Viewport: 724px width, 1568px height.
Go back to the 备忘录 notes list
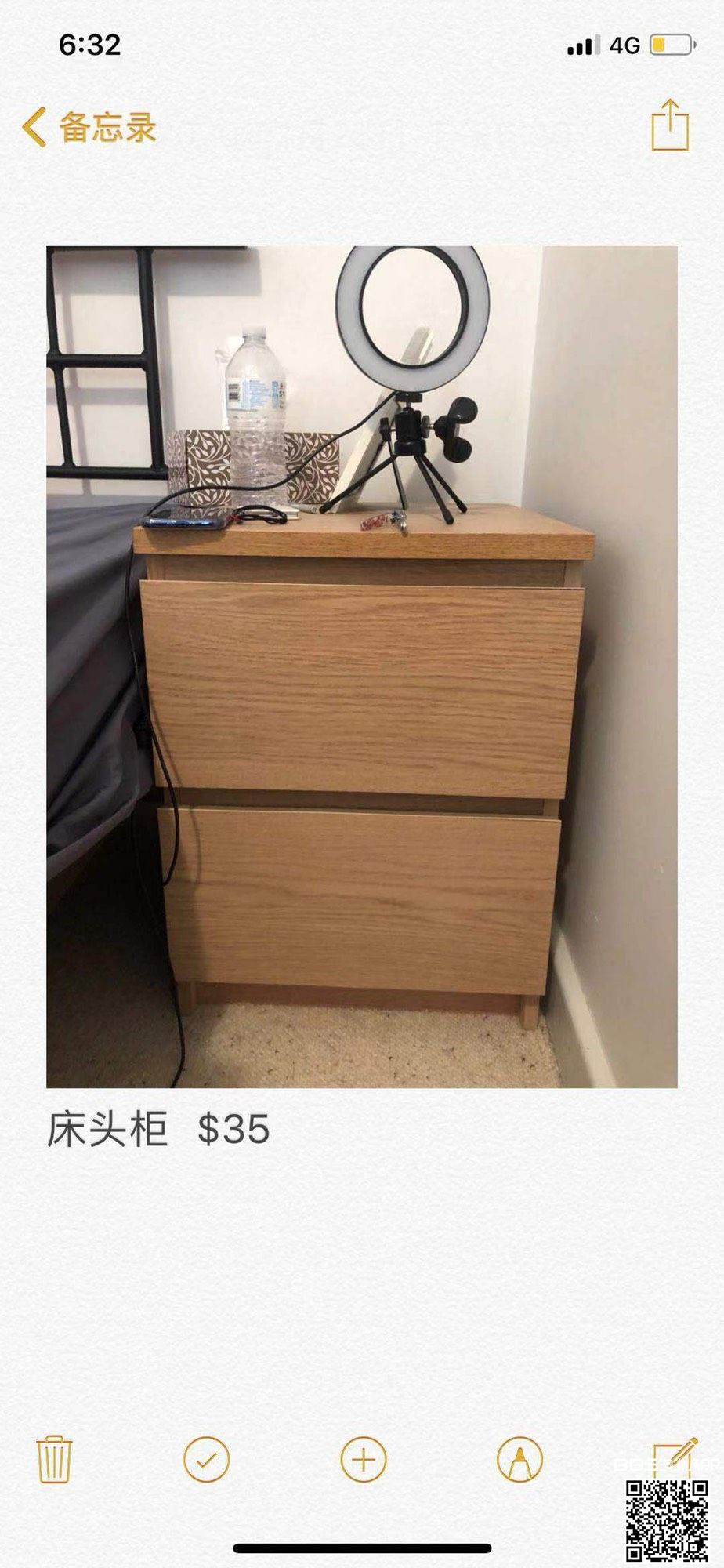click(x=89, y=127)
